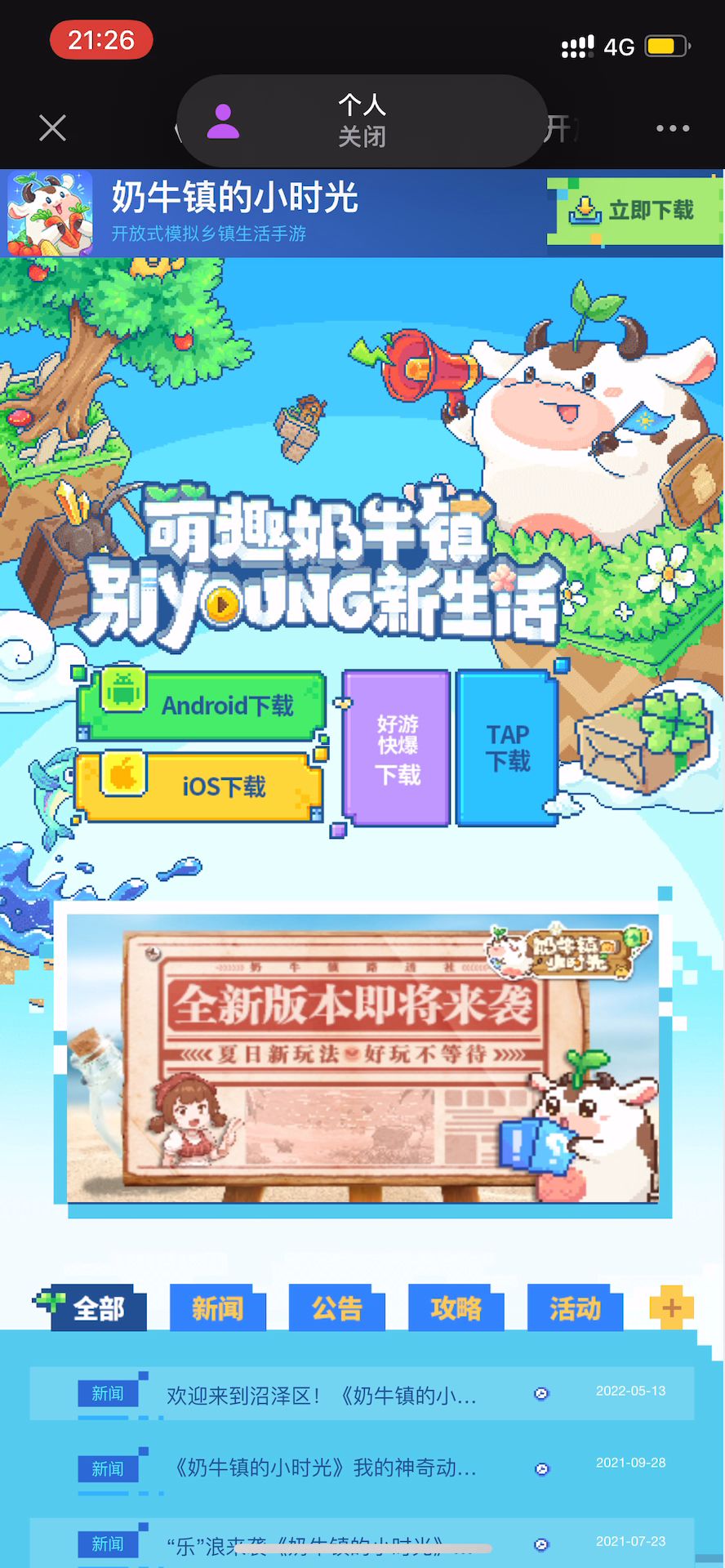The height and width of the screenshot is (1568, 725).
Task: Open the three-dot overflow menu
Action: 673,128
